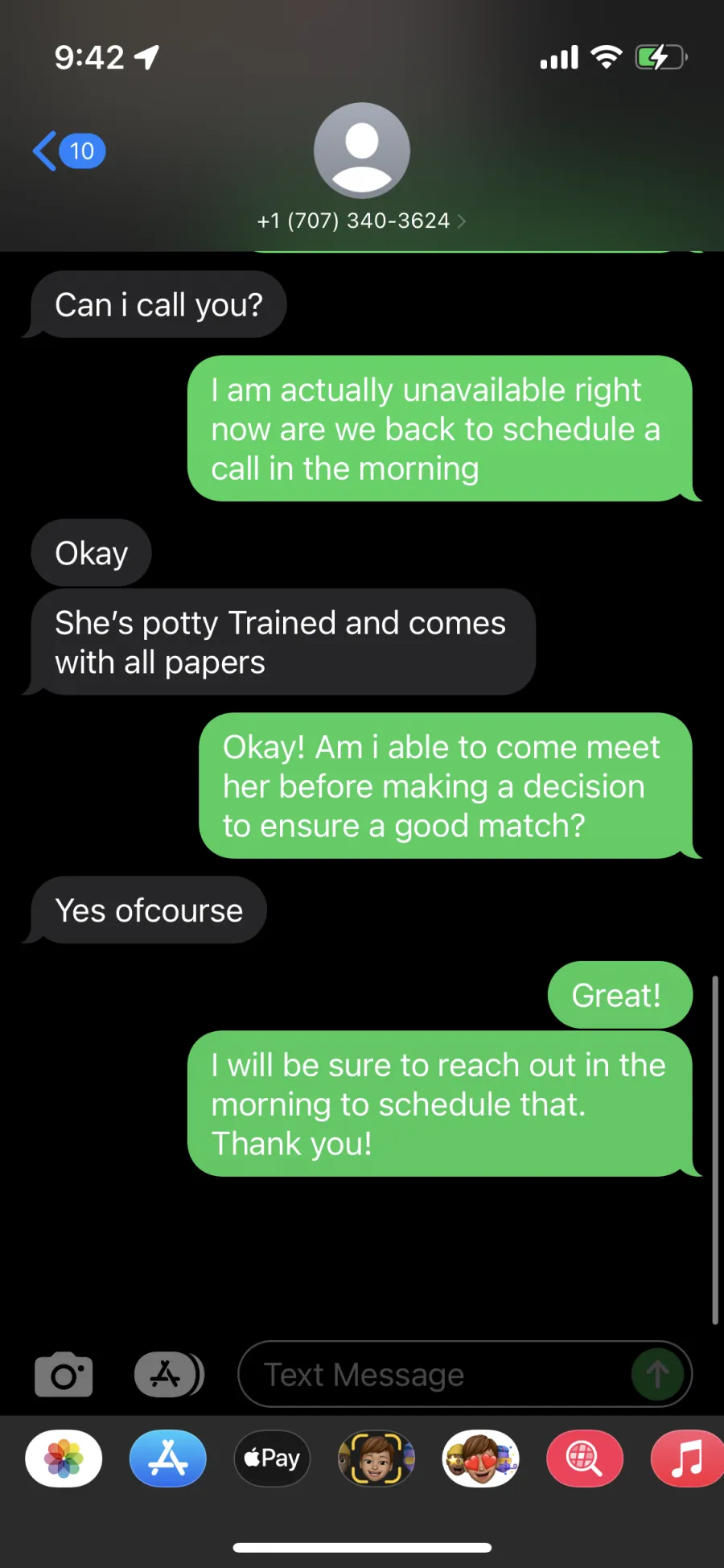Open the #images globe search app
Screen dimensions: 724x1568
(585, 1459)
